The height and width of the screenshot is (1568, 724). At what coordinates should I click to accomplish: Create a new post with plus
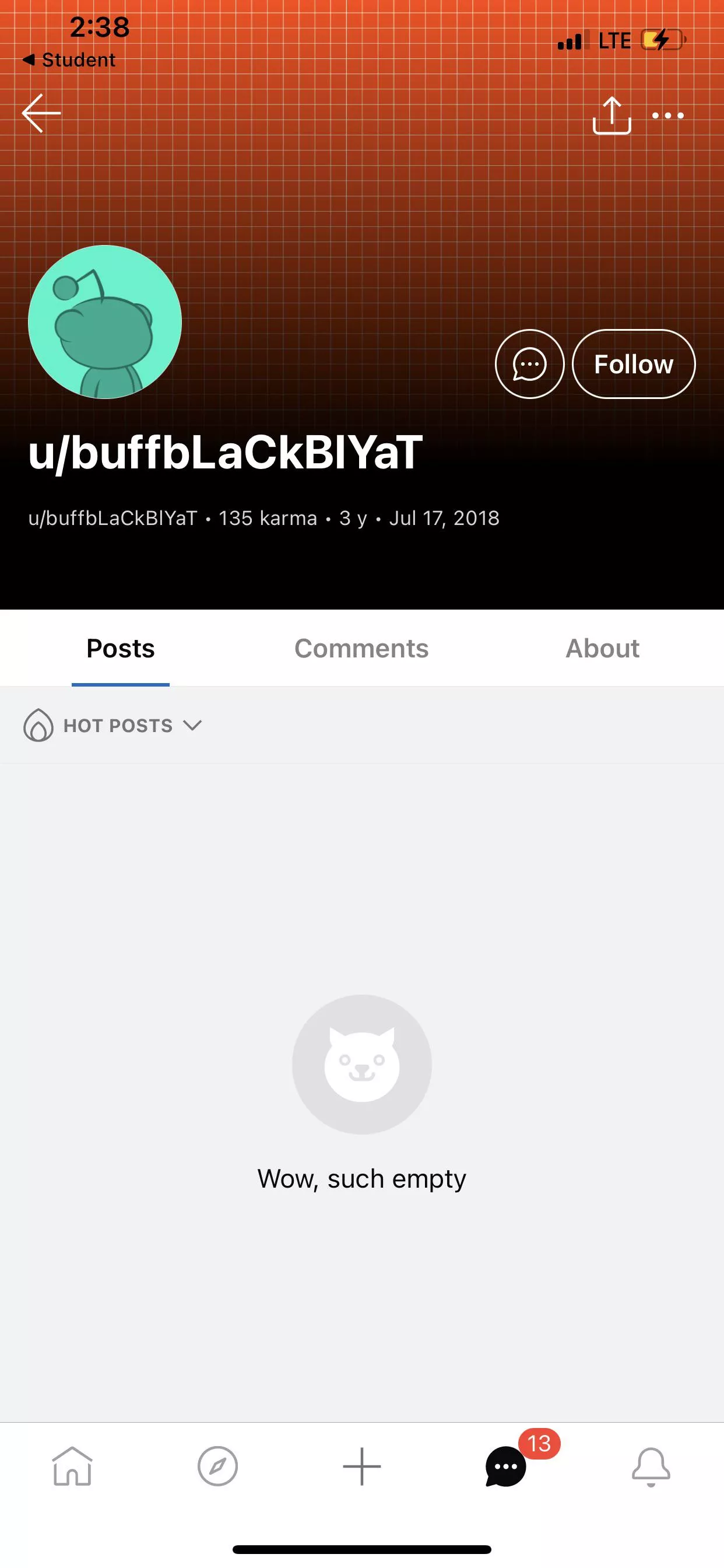[362, 1466]
